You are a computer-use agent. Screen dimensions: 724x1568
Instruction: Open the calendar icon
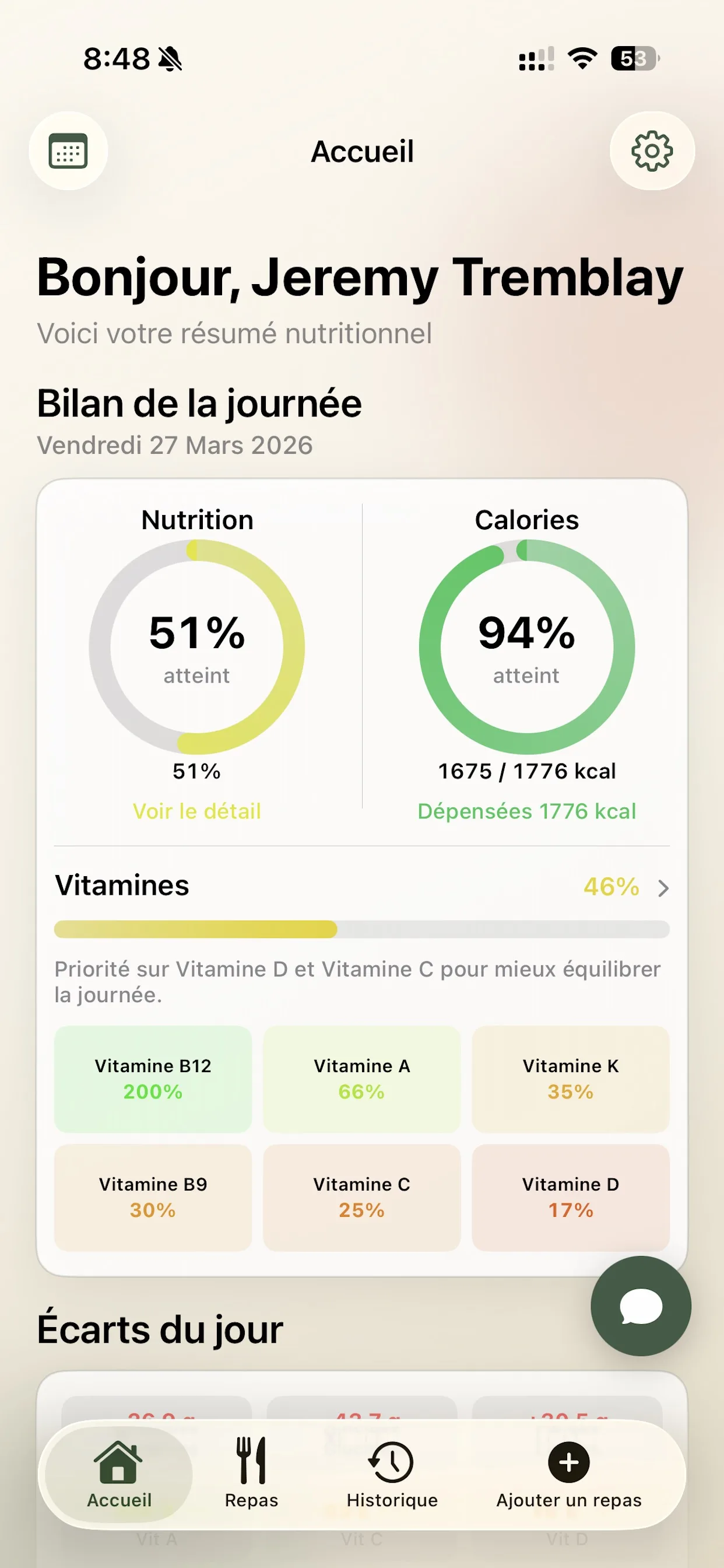tap(68, 151)
